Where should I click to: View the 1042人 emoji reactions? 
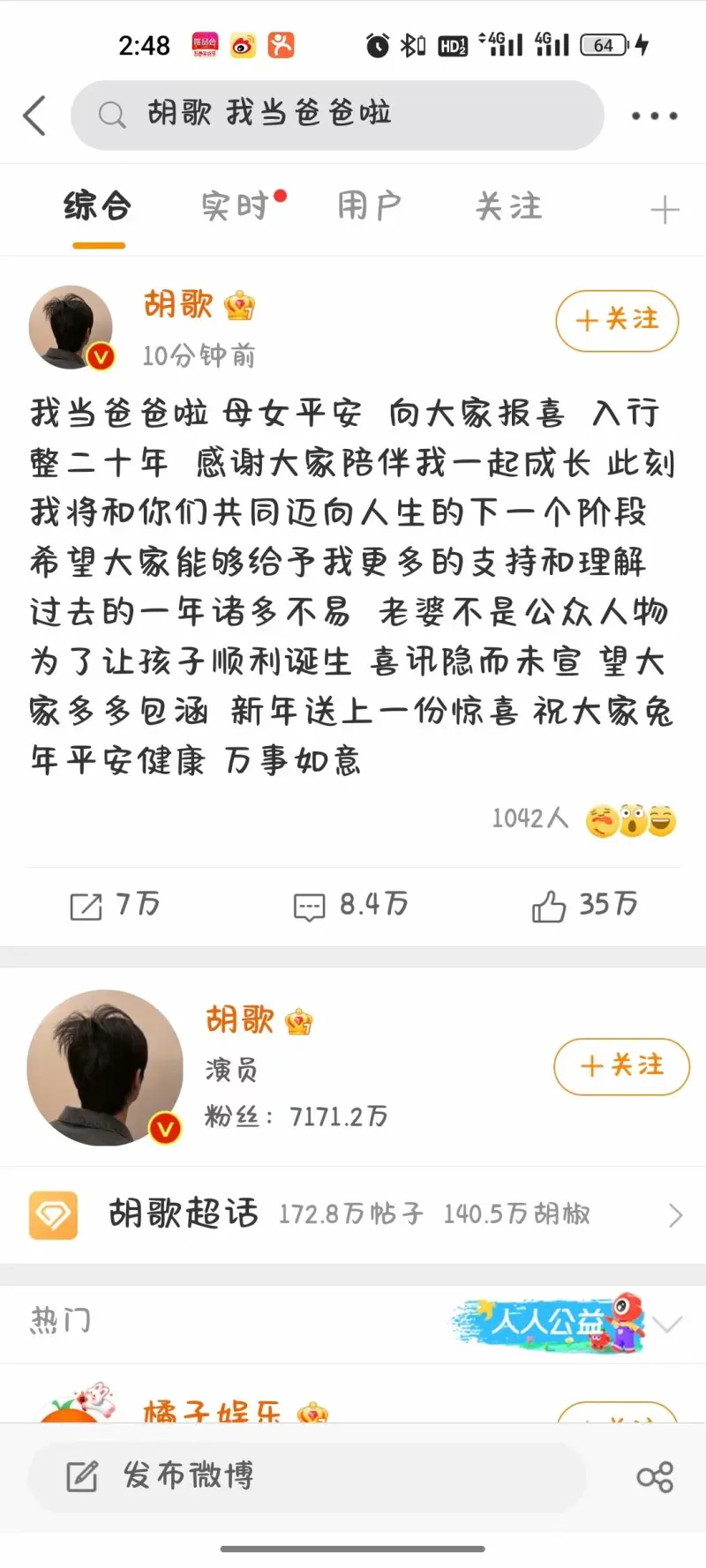584,820
